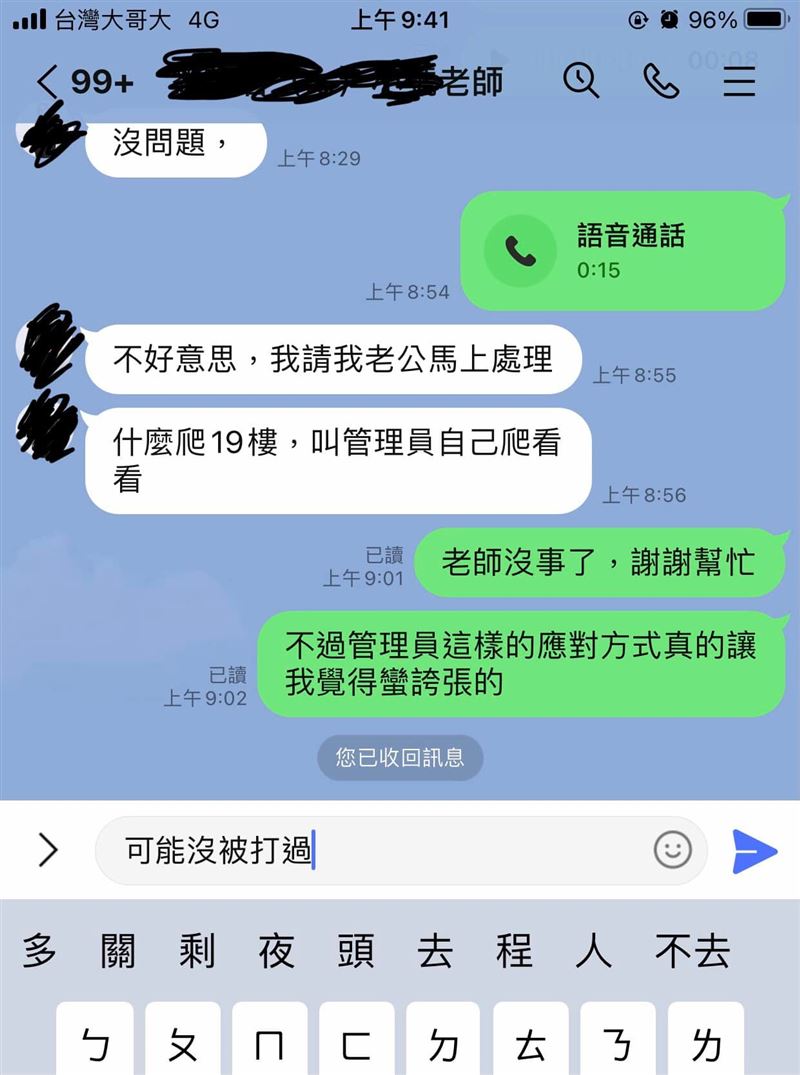Open the chat menu options

[739, 81]
